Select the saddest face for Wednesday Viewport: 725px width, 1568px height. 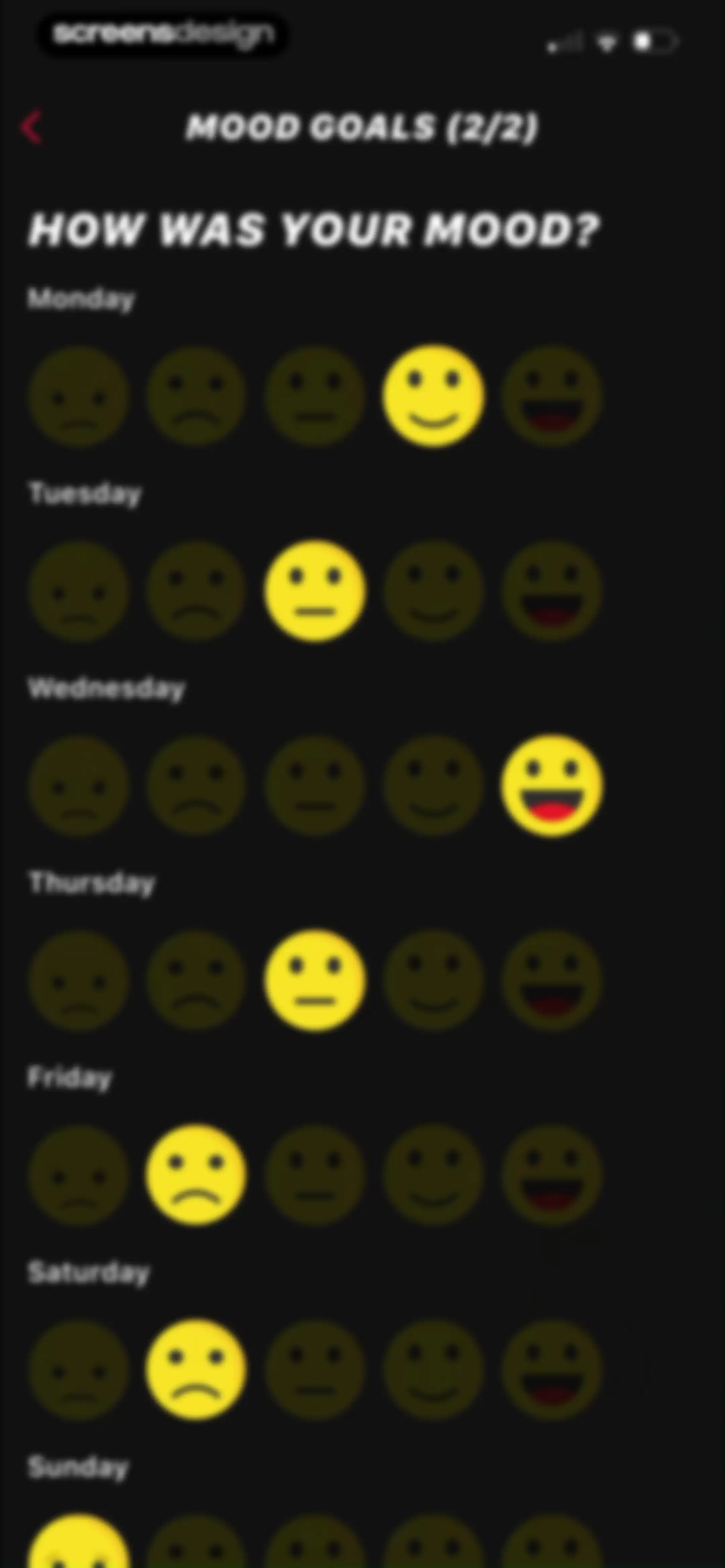79,786
